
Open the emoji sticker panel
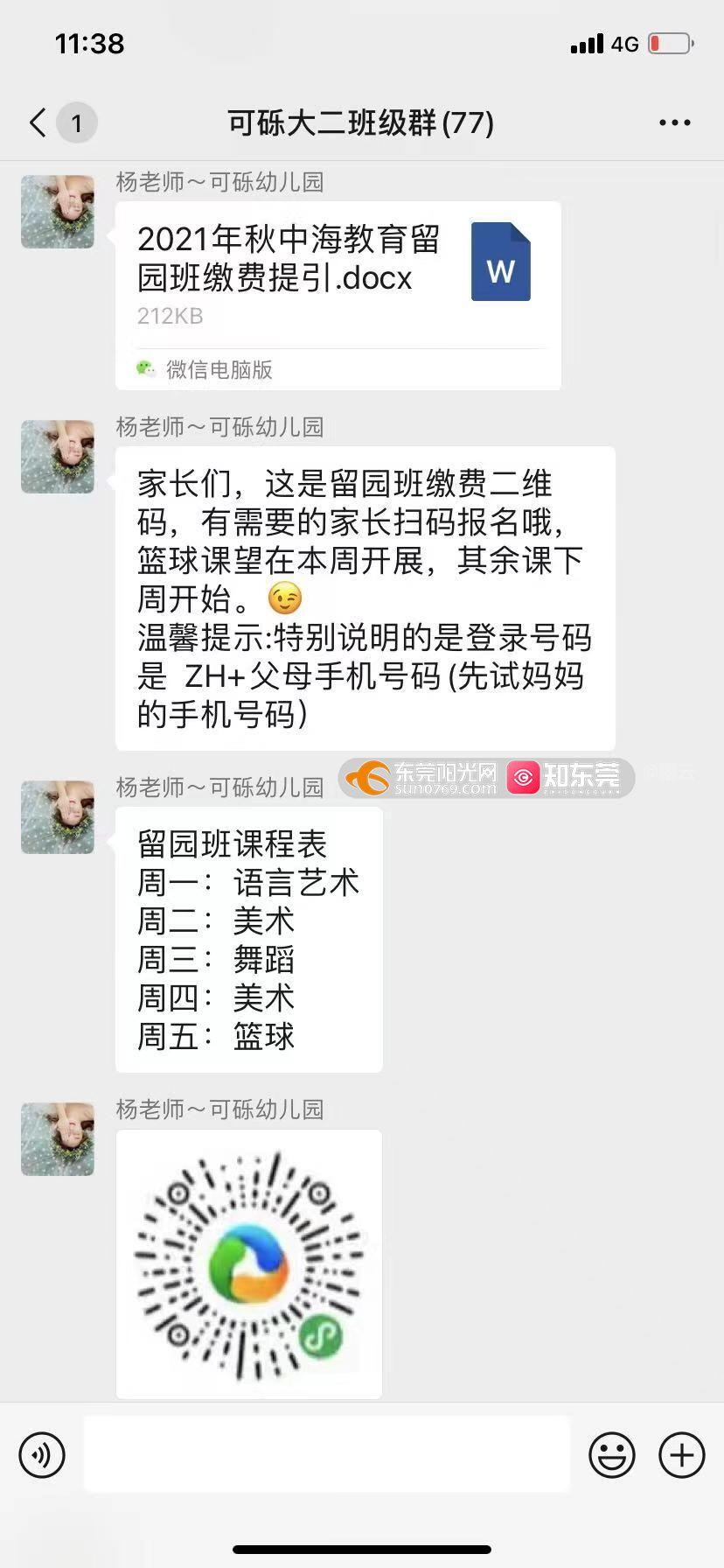coord(611,1455)
